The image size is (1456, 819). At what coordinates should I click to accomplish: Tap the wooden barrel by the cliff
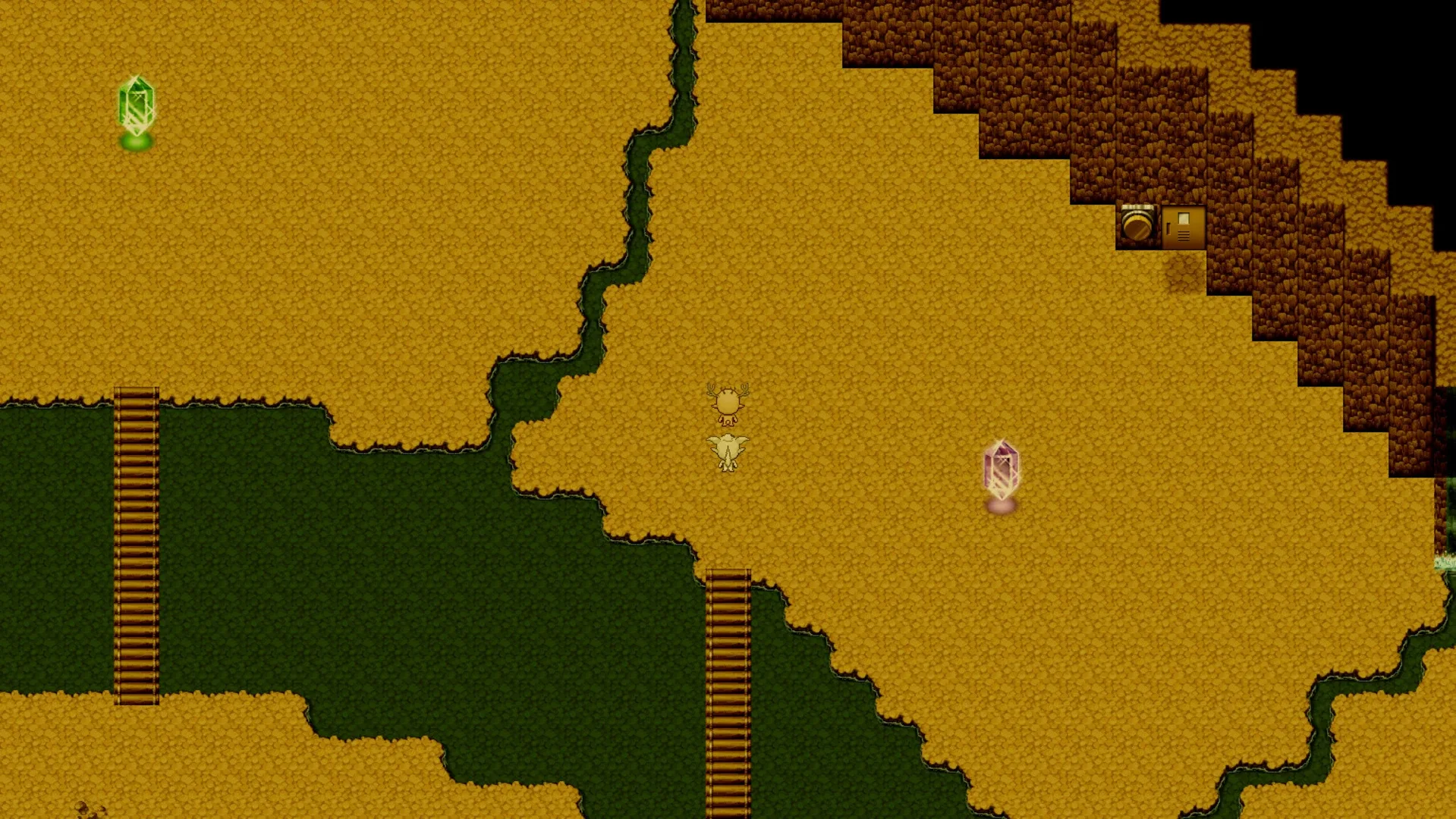pyautogui.click(x=1137, y=225)
